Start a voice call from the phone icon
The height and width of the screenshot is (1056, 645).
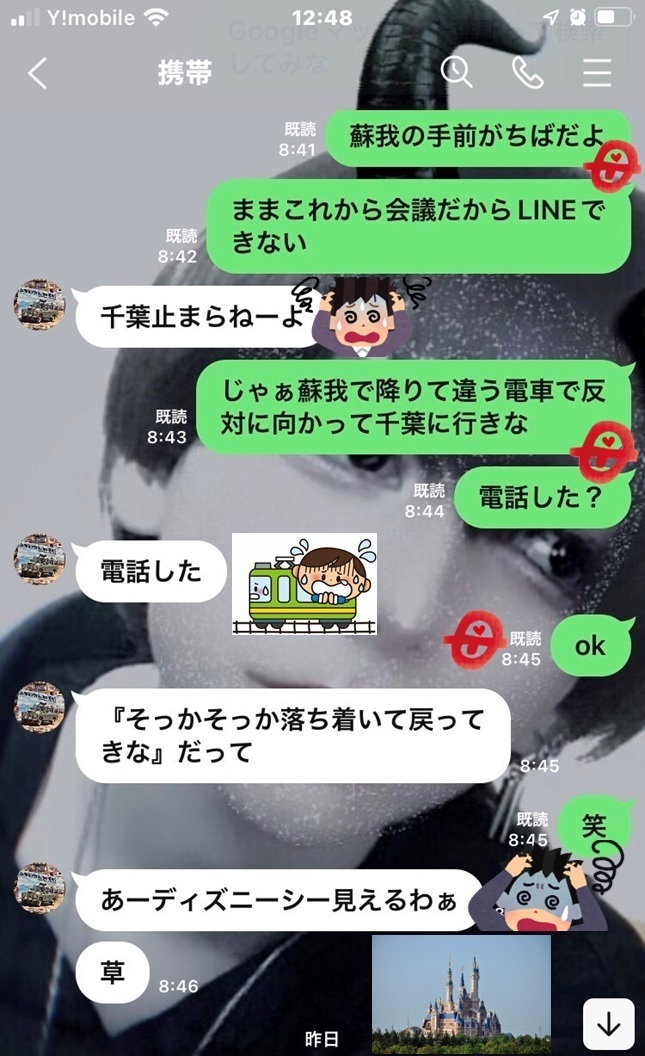(527, 73)
